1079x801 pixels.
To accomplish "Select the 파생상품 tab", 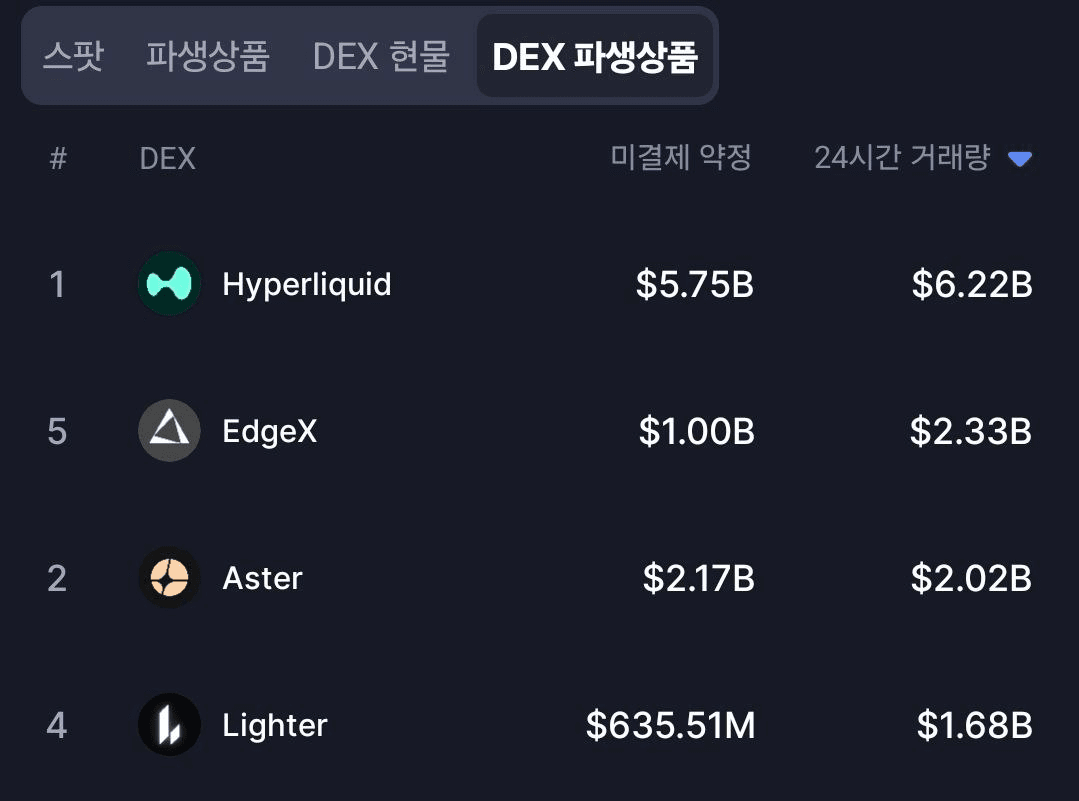I will [x=207, y=56].
